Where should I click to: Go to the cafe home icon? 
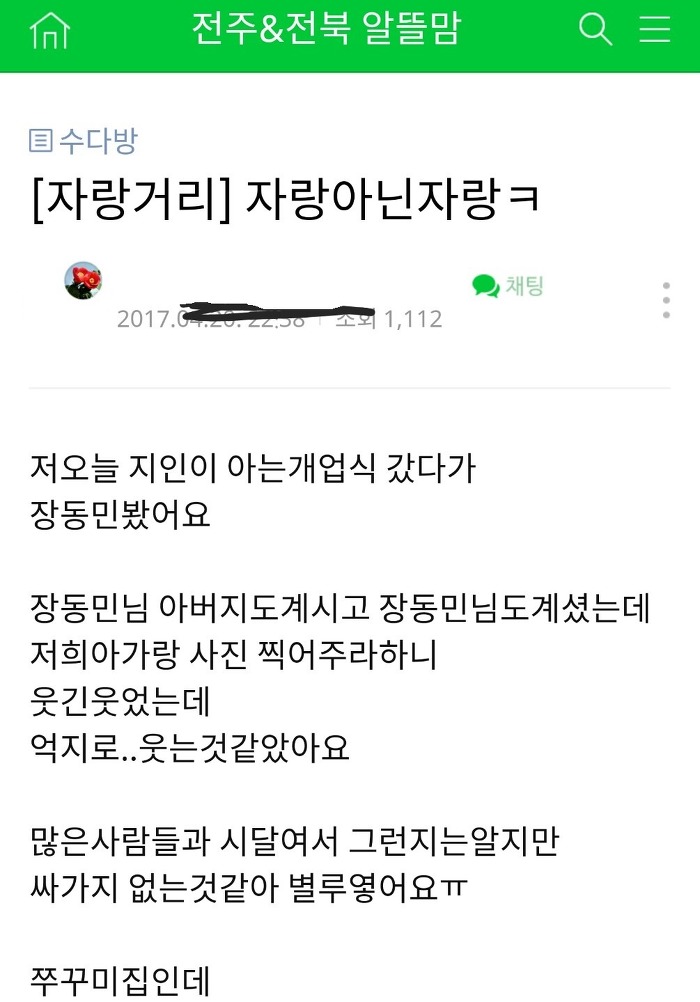point(50,31)
